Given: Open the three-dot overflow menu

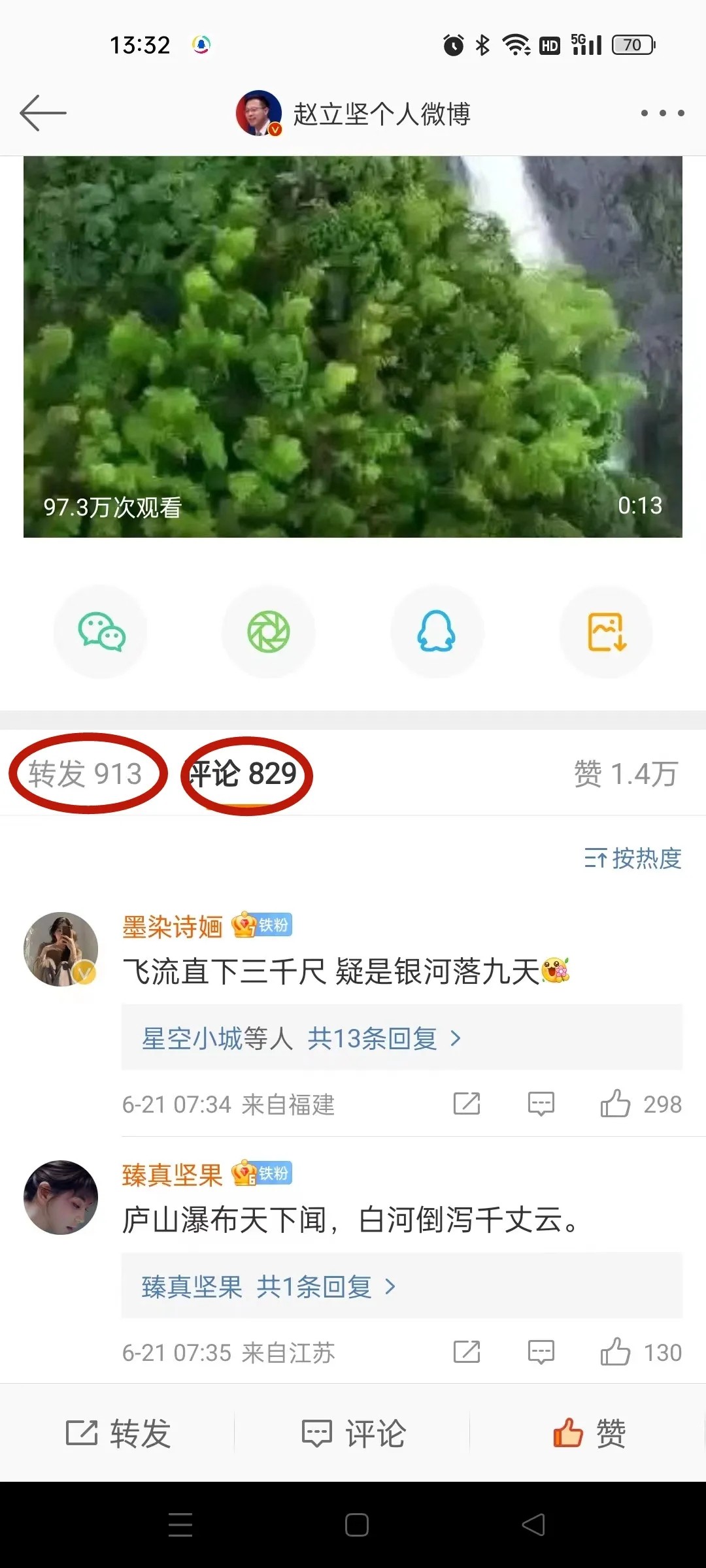Looking at the screenshot, I should 662,113.
